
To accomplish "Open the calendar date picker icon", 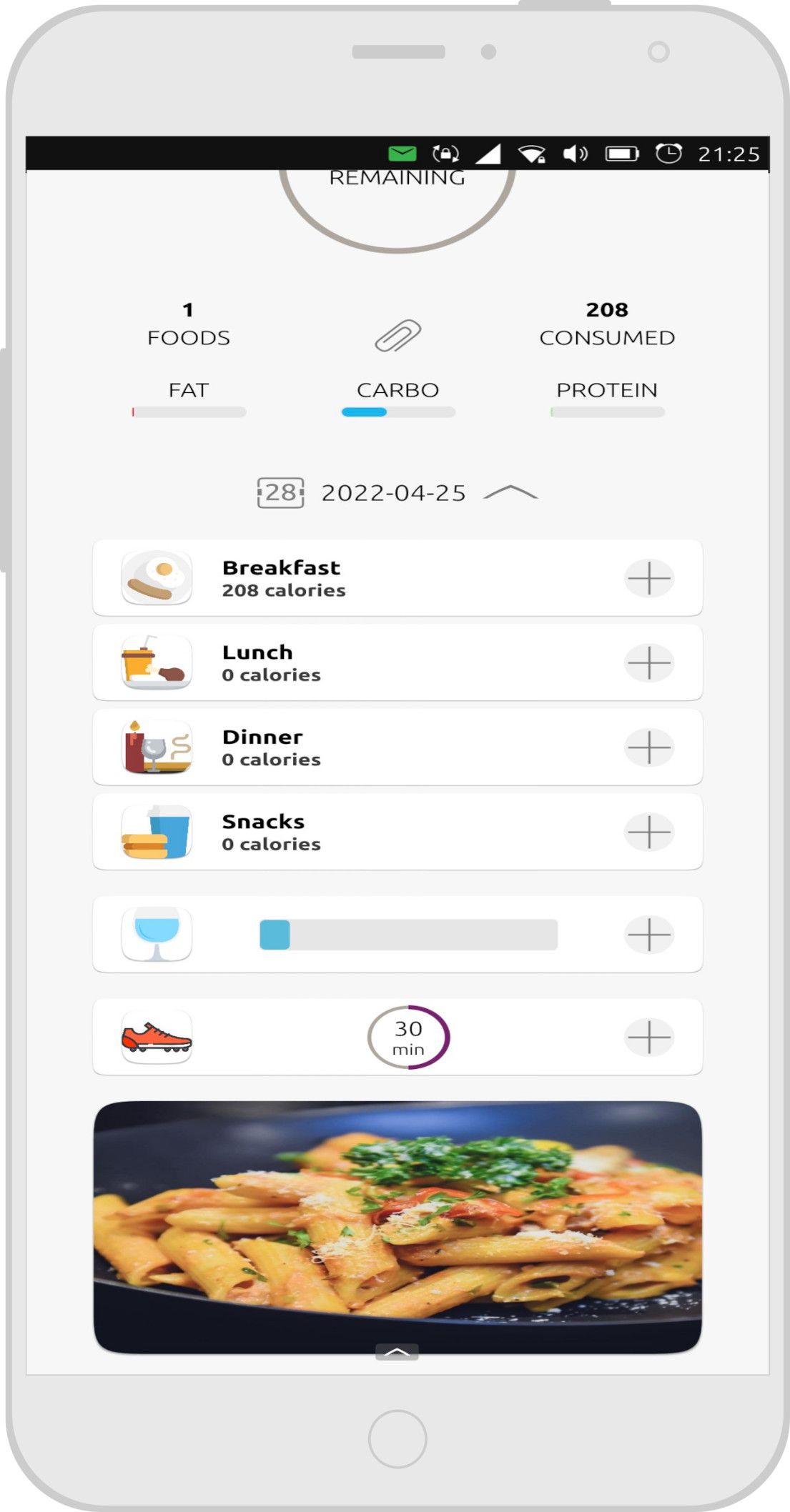I will click(x=280, y=492).
